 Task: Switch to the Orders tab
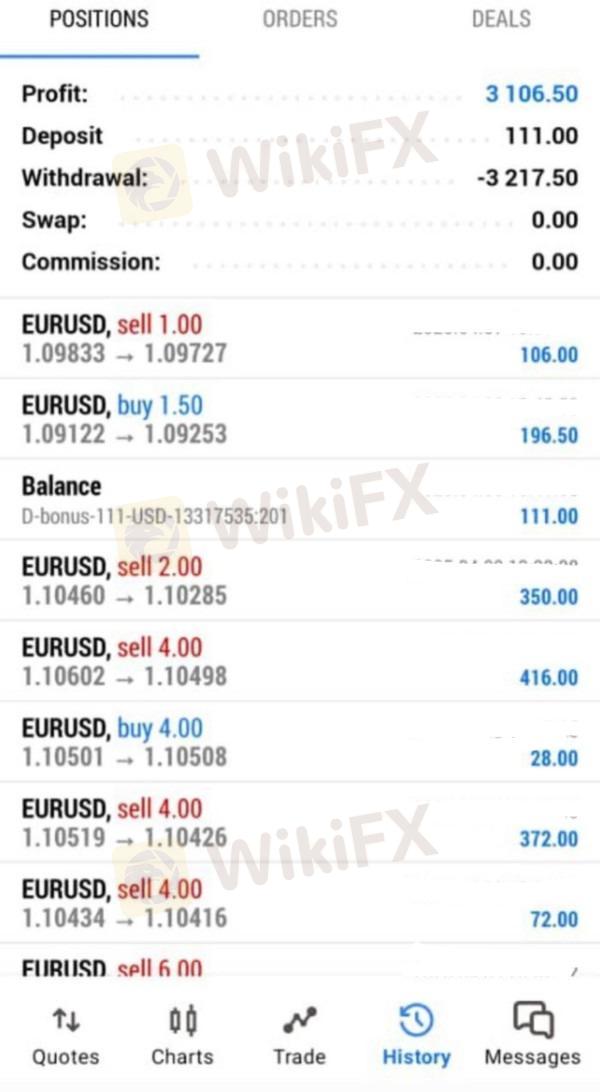(300, 19)
